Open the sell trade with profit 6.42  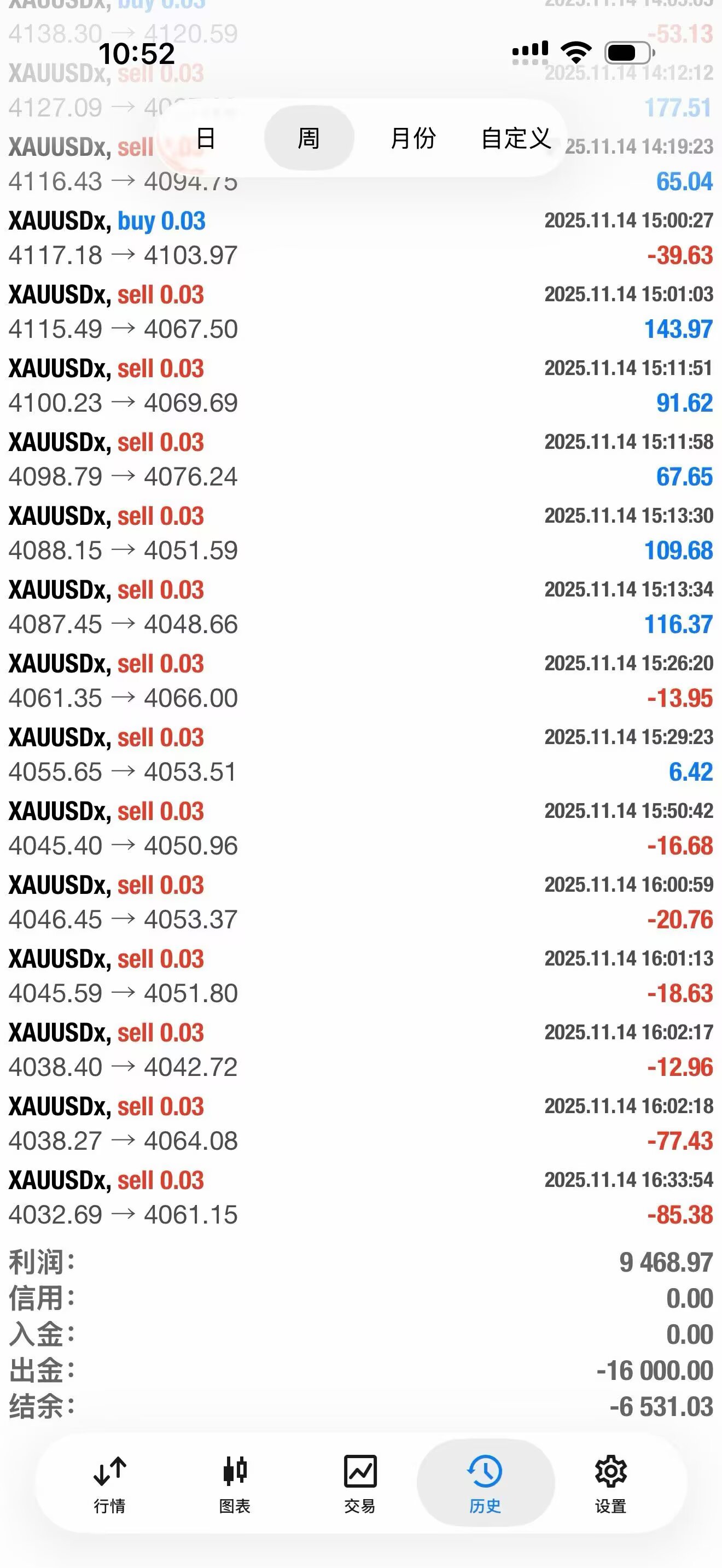(x=360, y=754)
